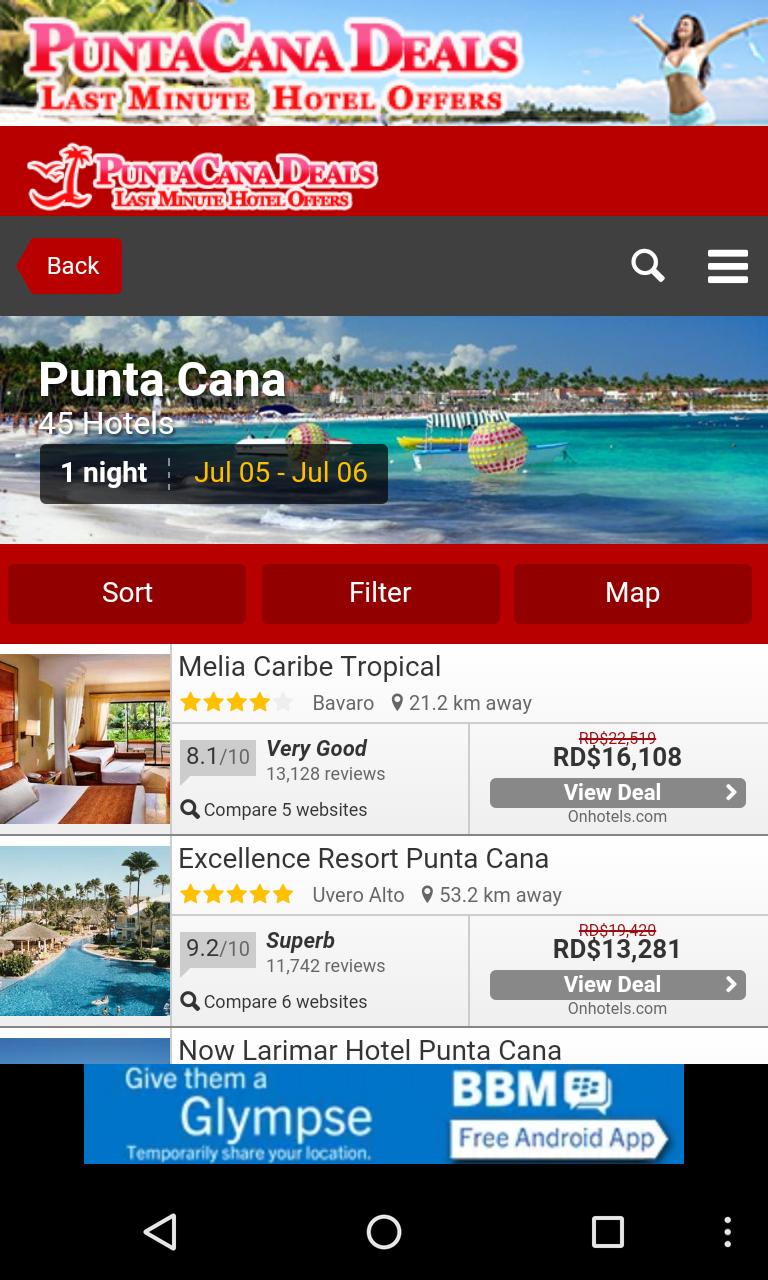The image size is (768, 1280).
Task: View Deal for Melia Caribe Tropical
Action: (x=617, y=793)
